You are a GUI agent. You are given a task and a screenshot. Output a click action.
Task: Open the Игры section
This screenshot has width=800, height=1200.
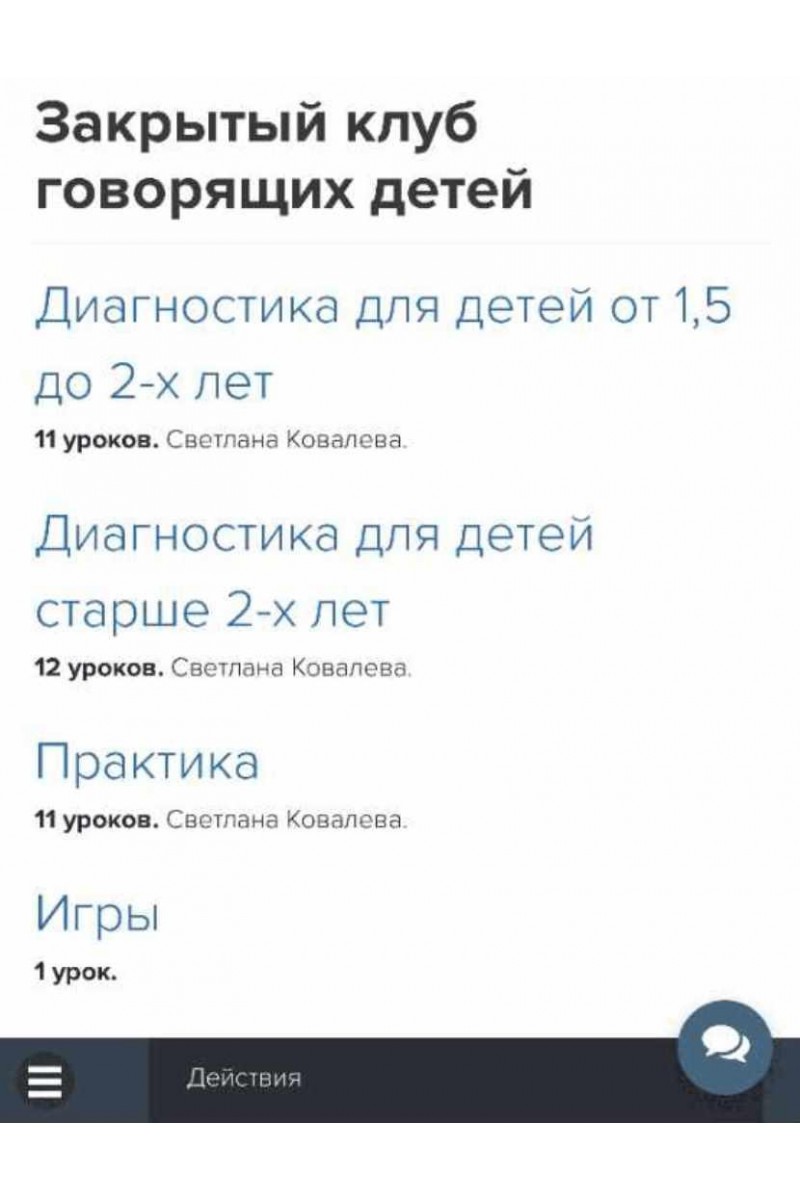(97, 913)
